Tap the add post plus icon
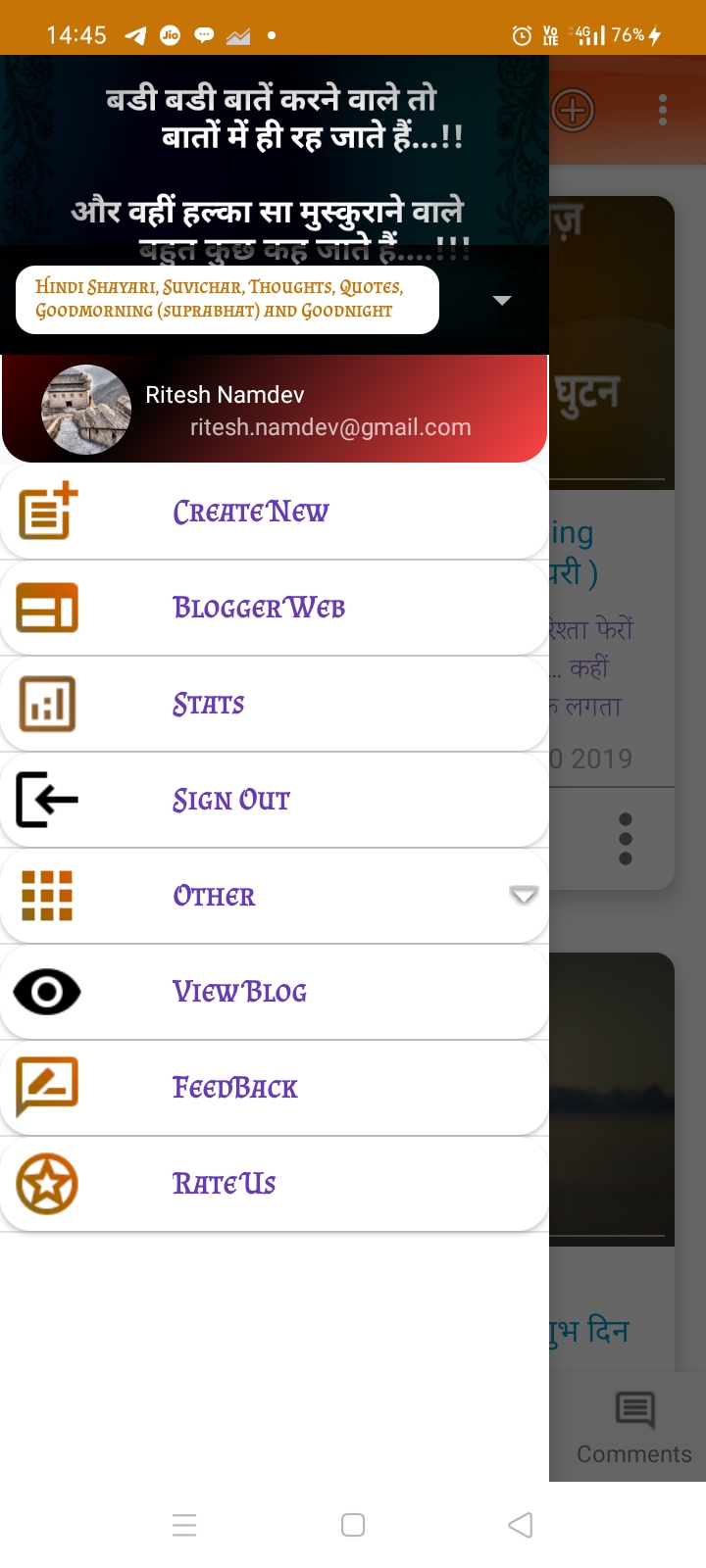This screenshot has height=1568, width=706. pyautogui.click(x=573, y=110)
